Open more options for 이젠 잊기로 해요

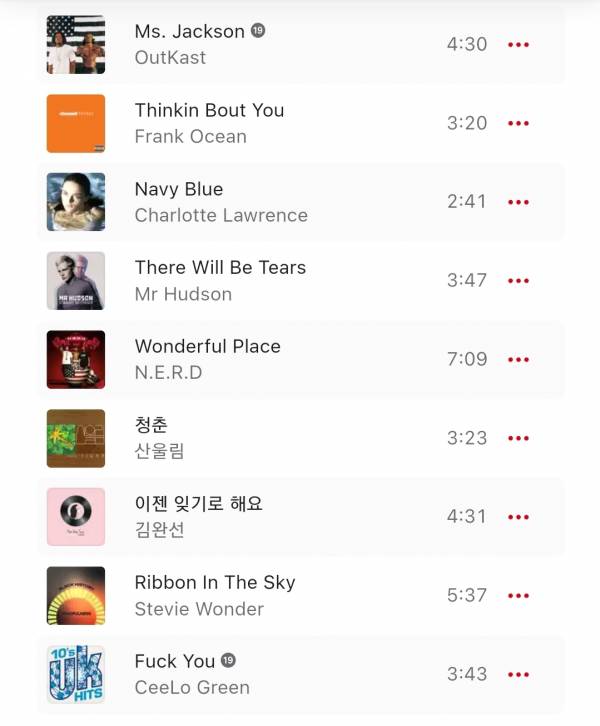click(x=518, y=517)
